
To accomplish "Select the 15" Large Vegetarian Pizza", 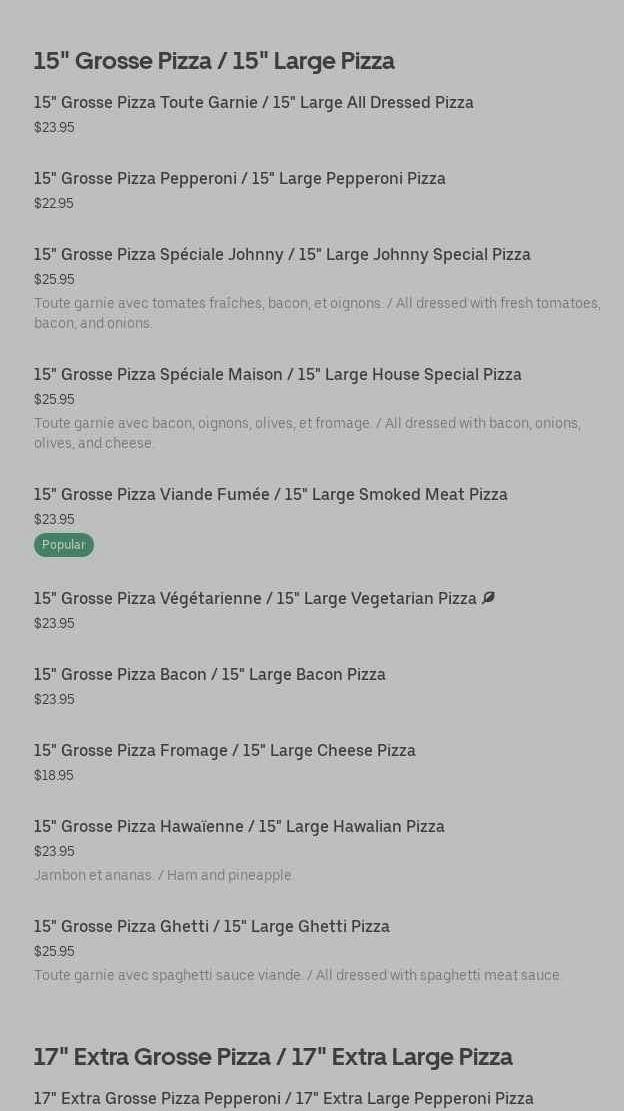I will (256, 599).
